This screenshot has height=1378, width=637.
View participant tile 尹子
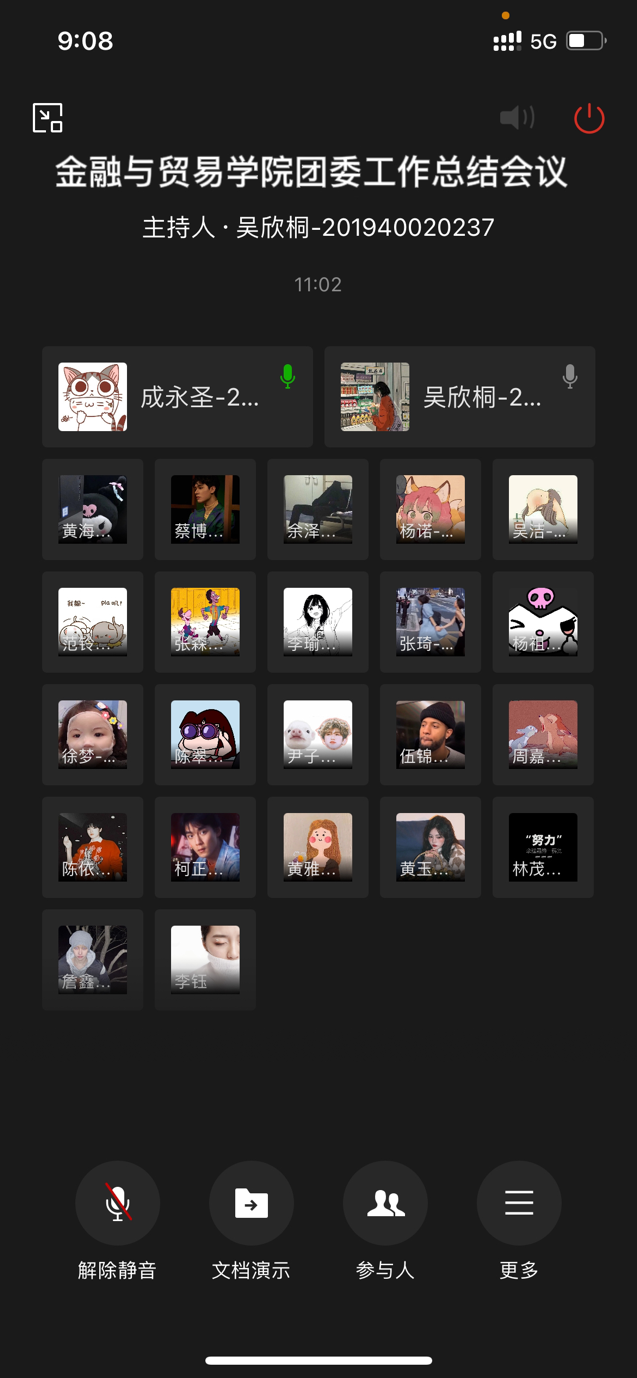click(x=318, y=734)
